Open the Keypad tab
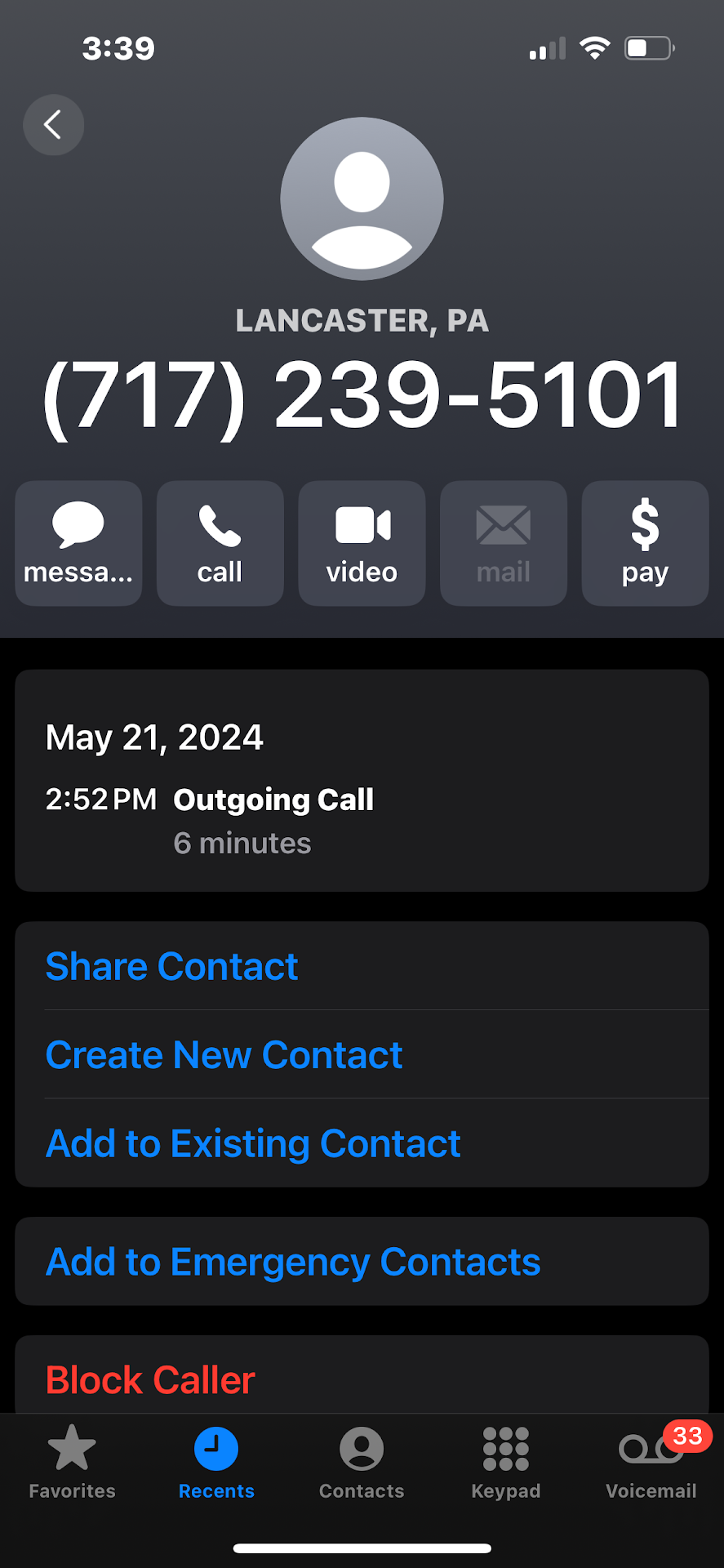 point(506,1463)
